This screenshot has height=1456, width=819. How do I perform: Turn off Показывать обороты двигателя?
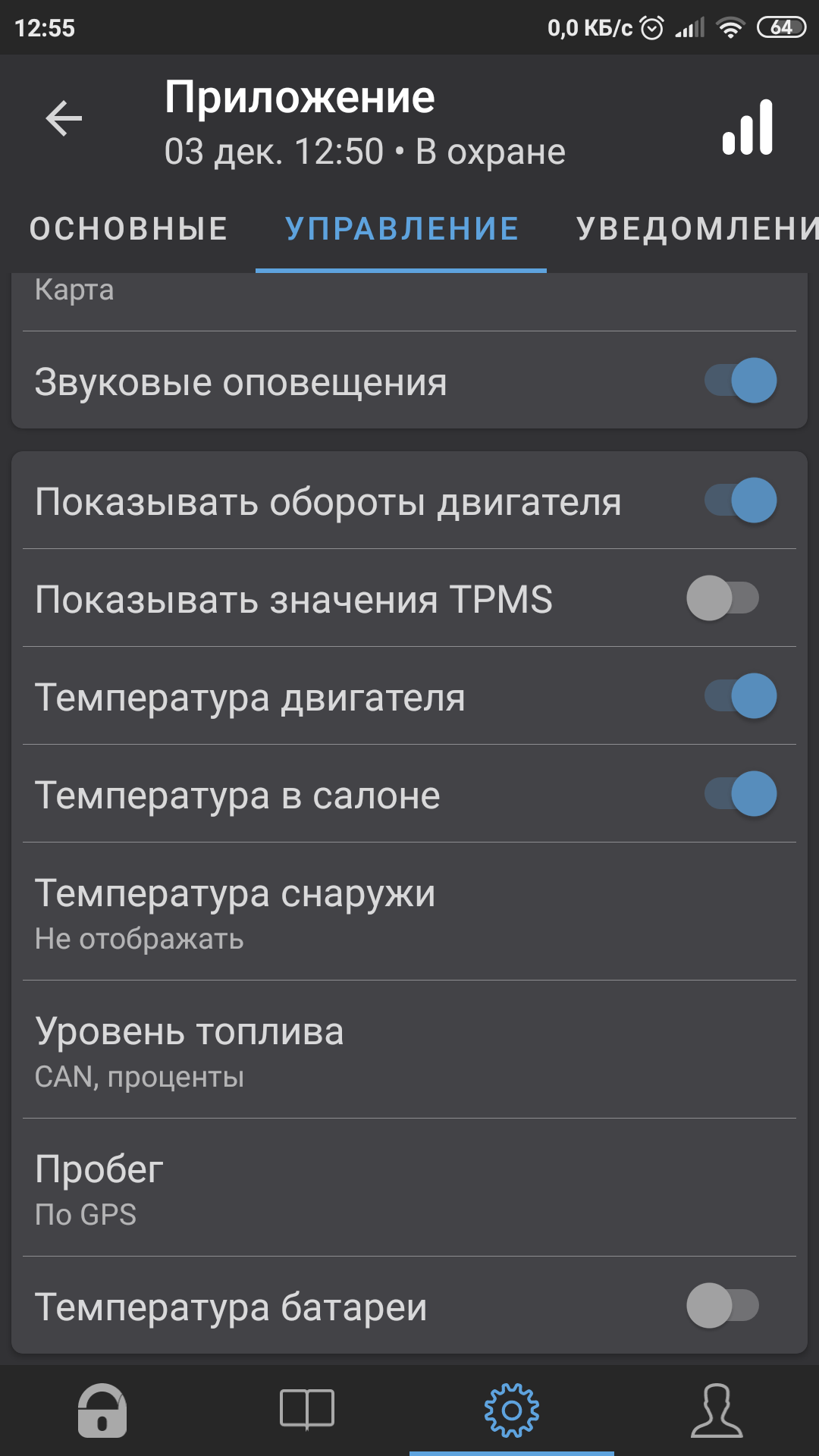point(740,500)
